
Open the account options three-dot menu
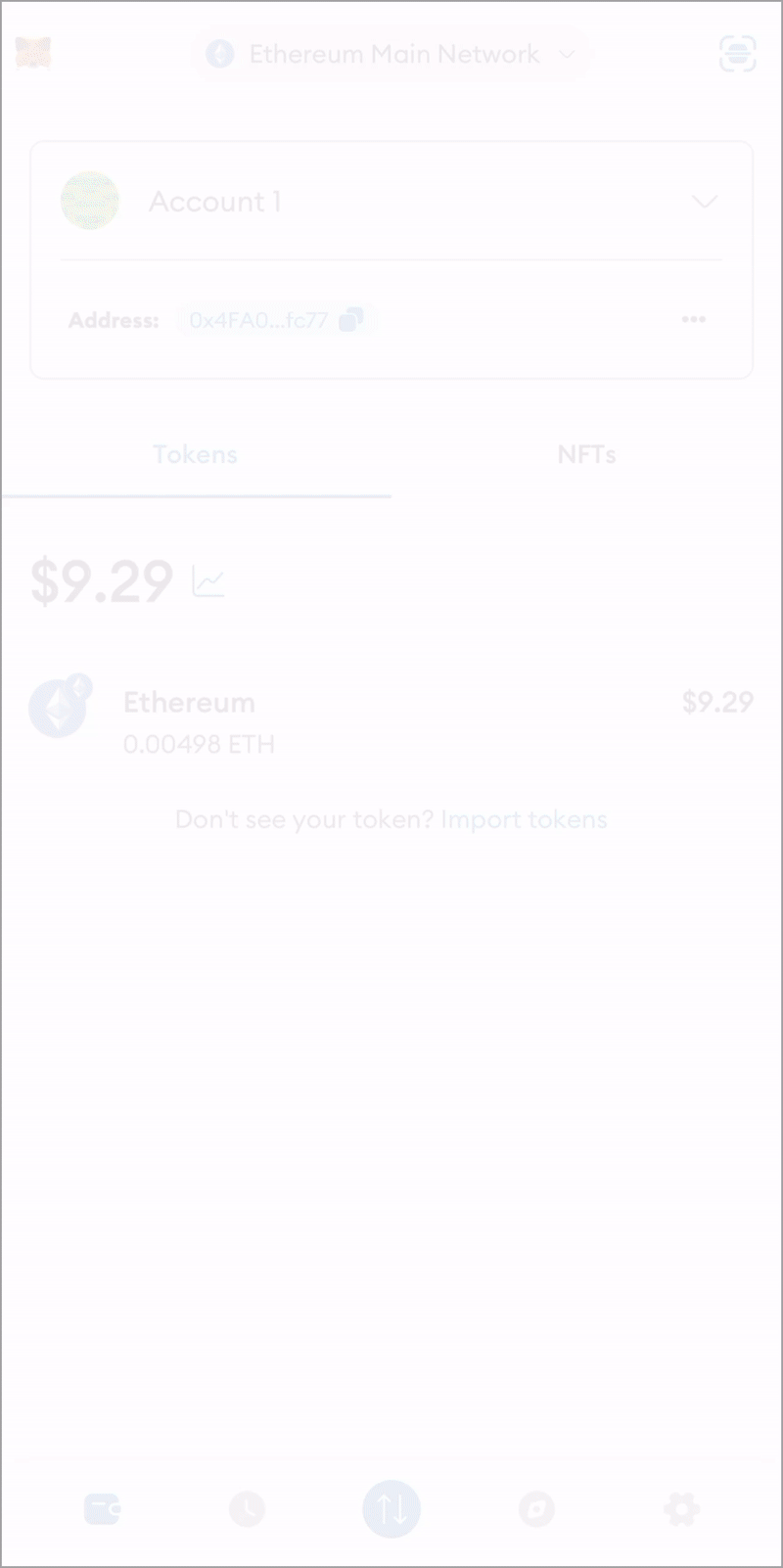pos(694,319)
